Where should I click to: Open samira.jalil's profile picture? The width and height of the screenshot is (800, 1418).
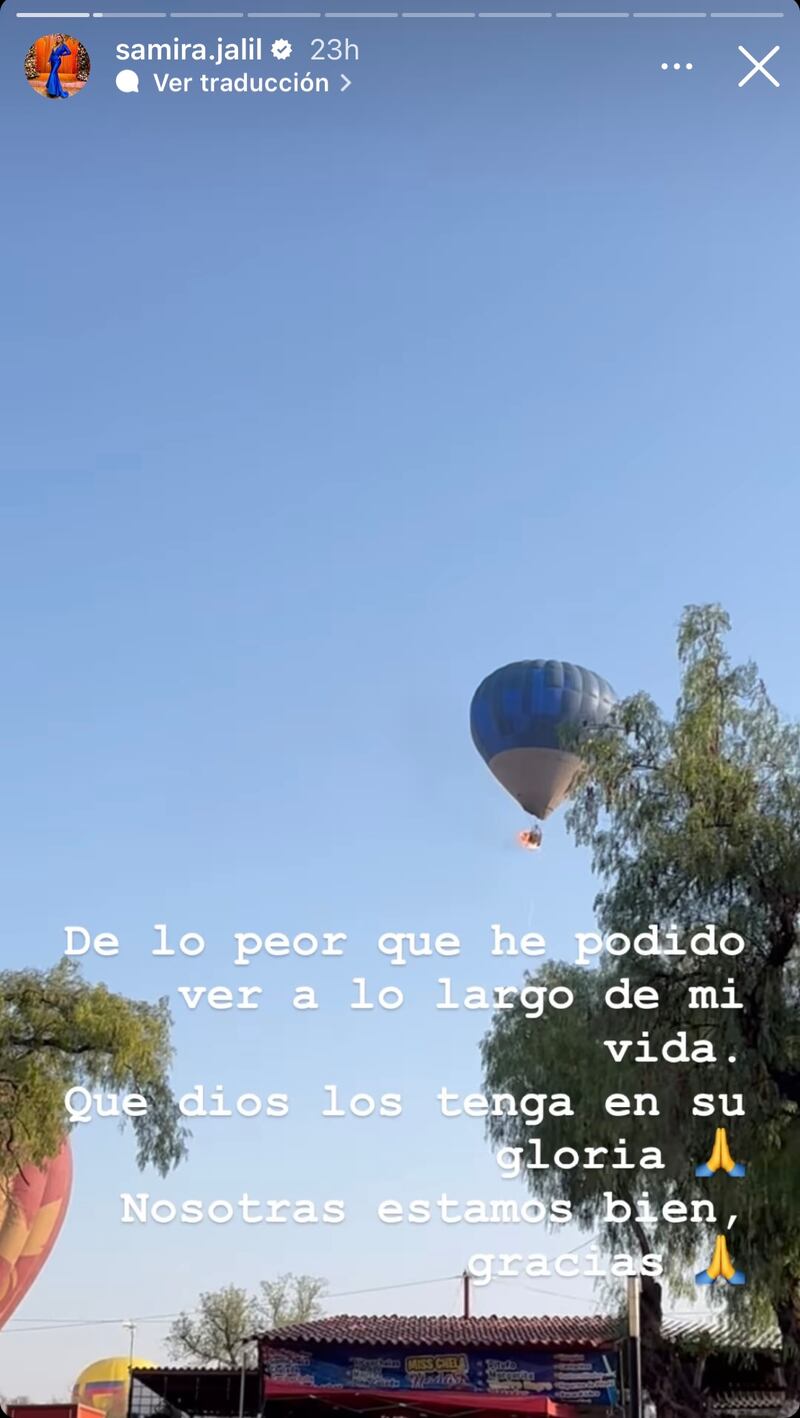[x=57, y=66]
